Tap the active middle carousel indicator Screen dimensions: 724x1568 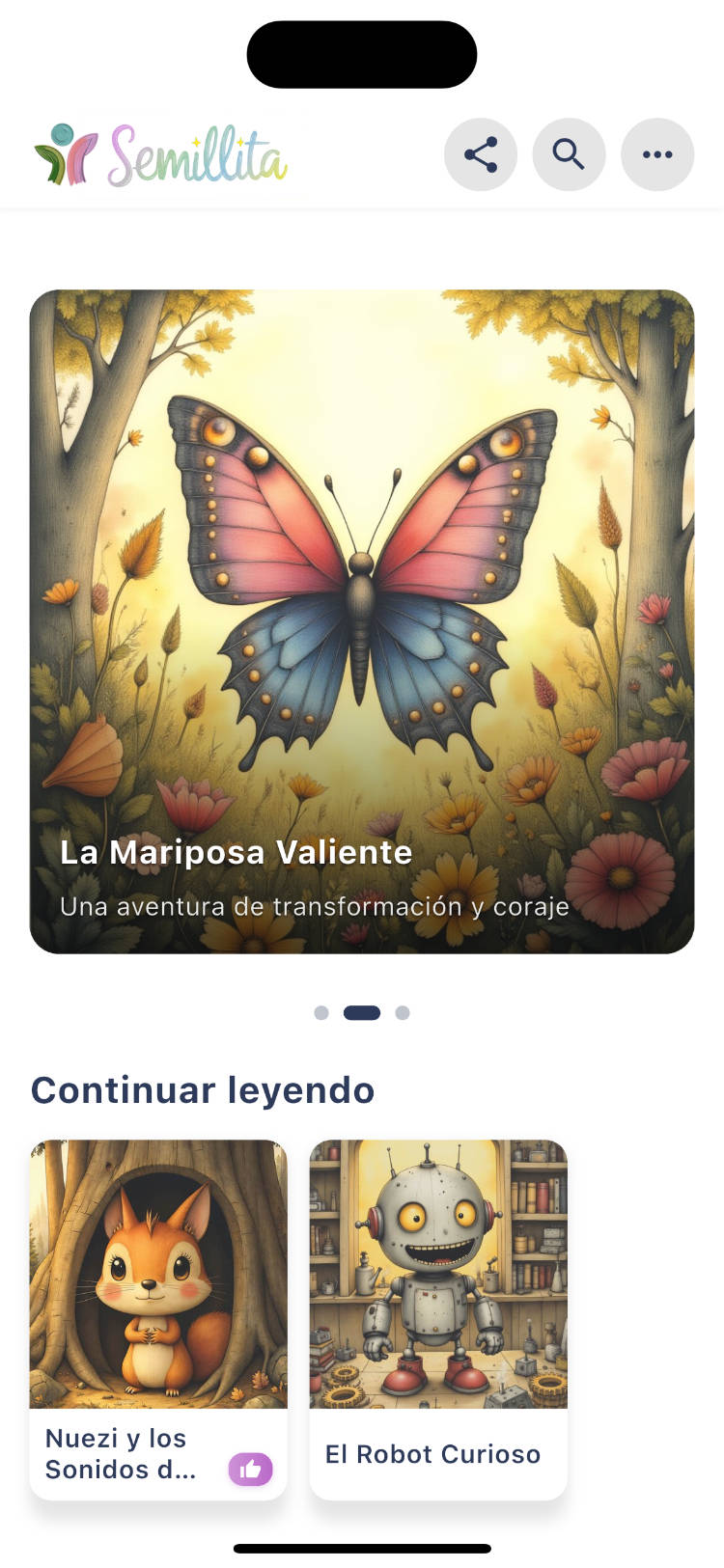(x=361, y=1012)
